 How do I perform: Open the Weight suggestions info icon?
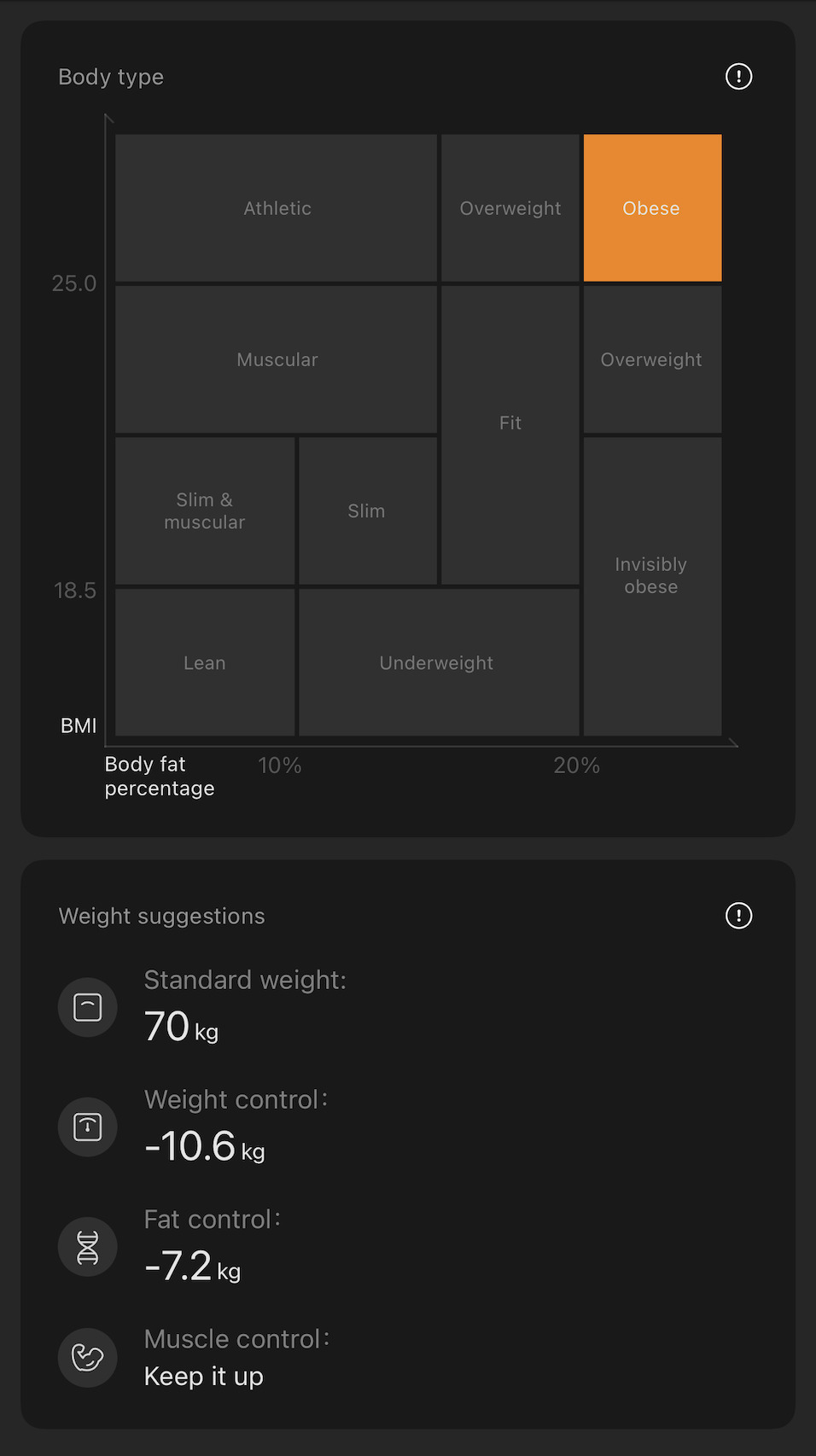coord(738,916)
